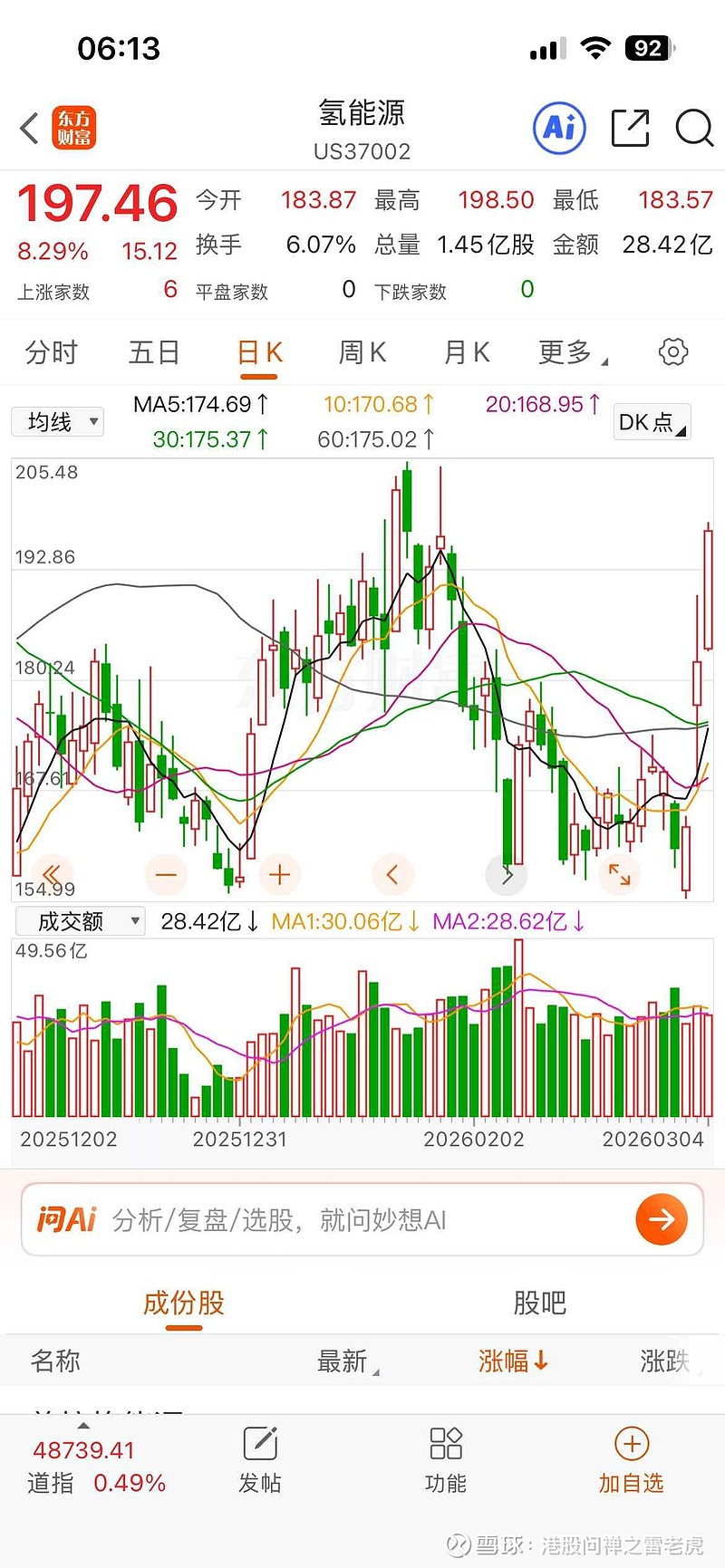Select the 月K chart tab
This screenshot has width=725, height=1568.
[x=467, y=352]
